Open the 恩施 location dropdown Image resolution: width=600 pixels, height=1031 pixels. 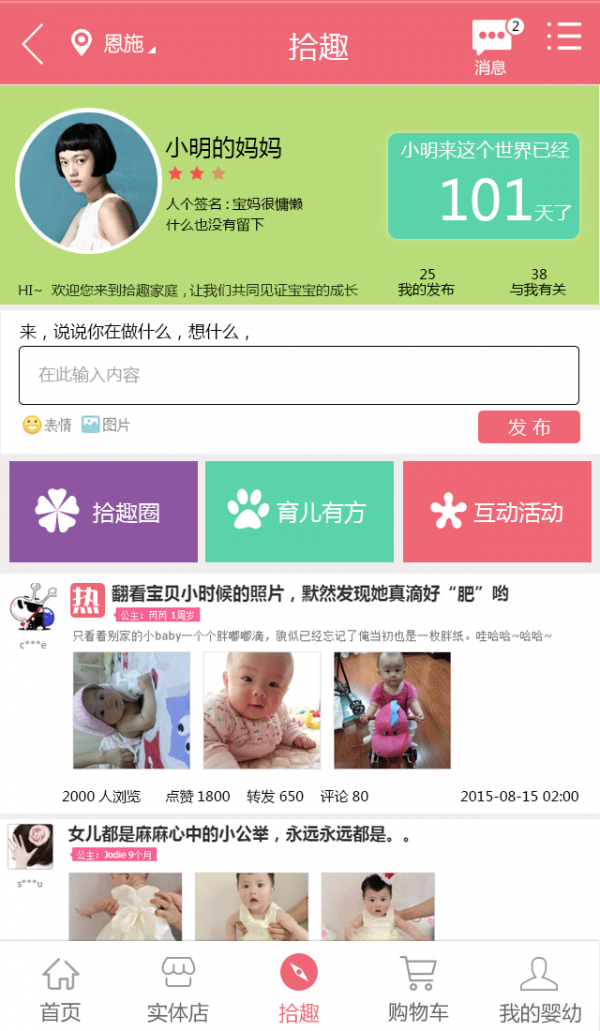(x=114, y=44)
